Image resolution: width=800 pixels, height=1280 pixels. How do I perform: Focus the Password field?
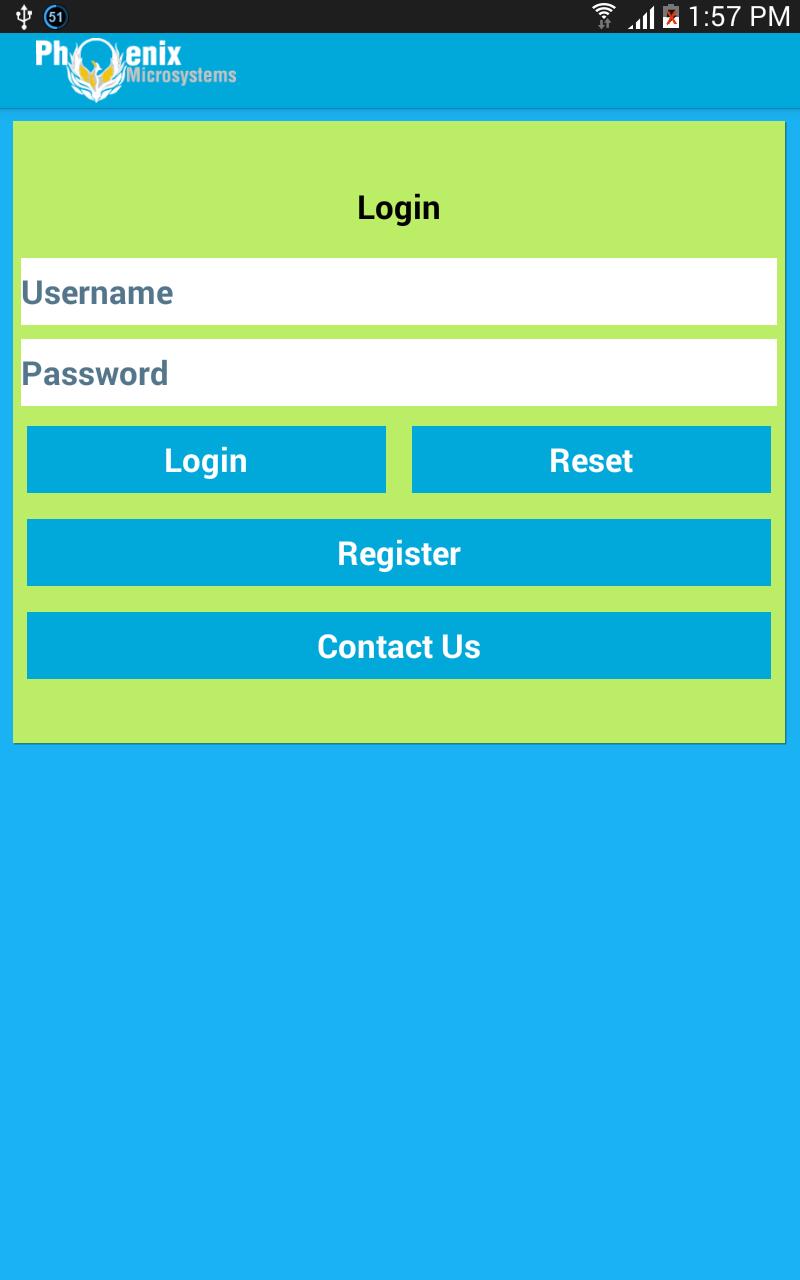click(x=398, y=373)
